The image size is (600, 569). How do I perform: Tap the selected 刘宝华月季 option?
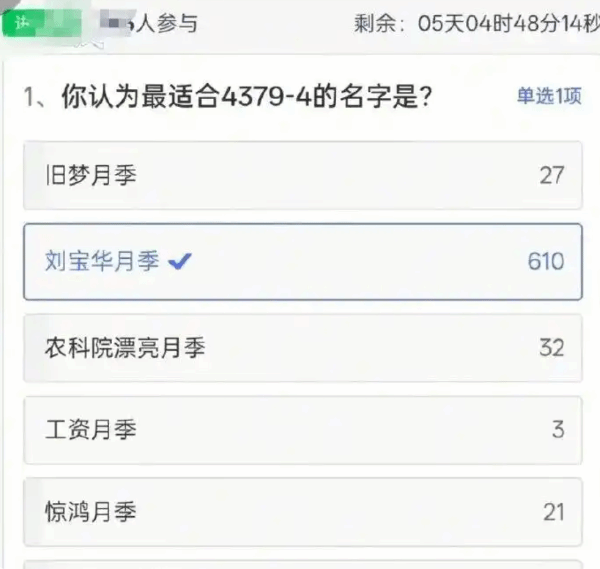click(302, 262)
